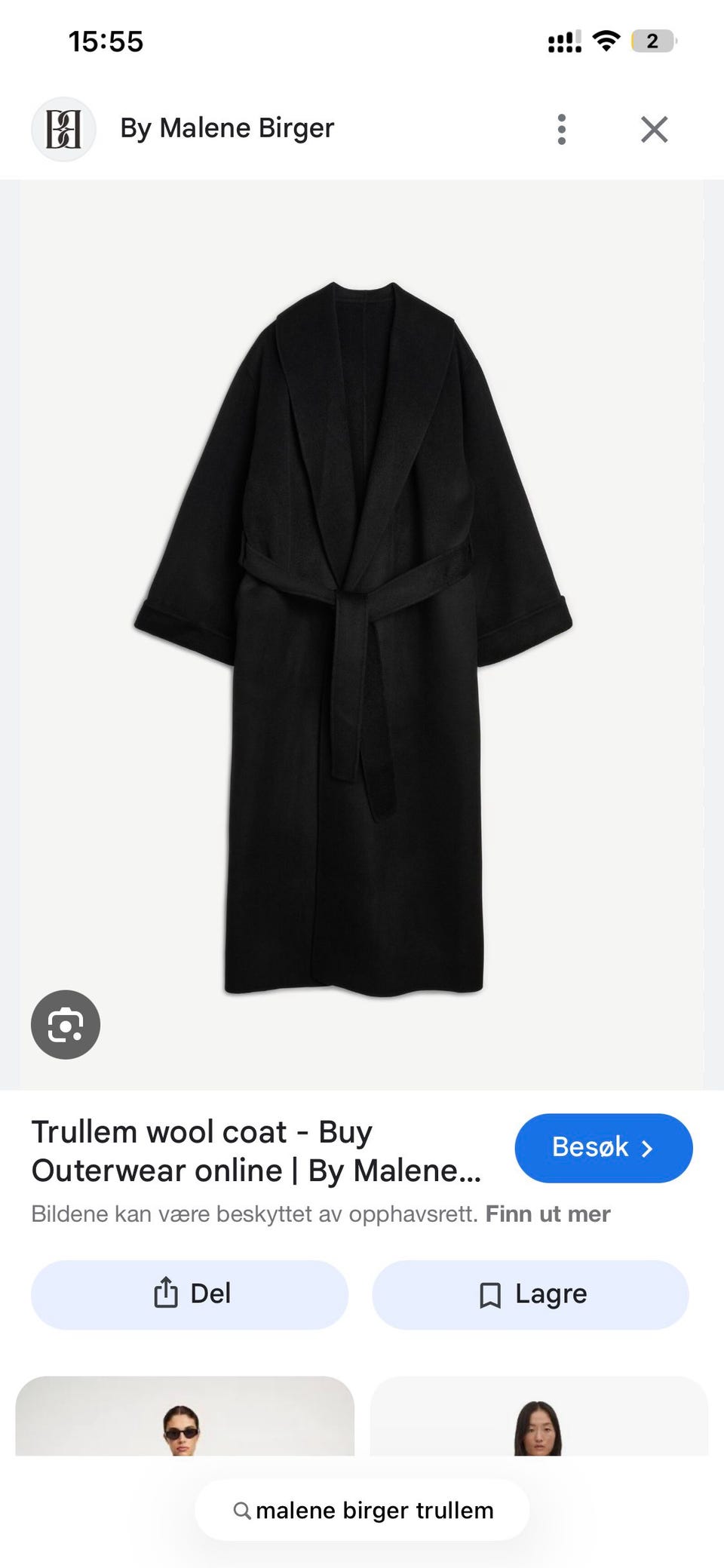Viewport: 724px width, 1568px height.
Task: Close the image viewer
Action: pyautogui.click(x=654, y=129)
